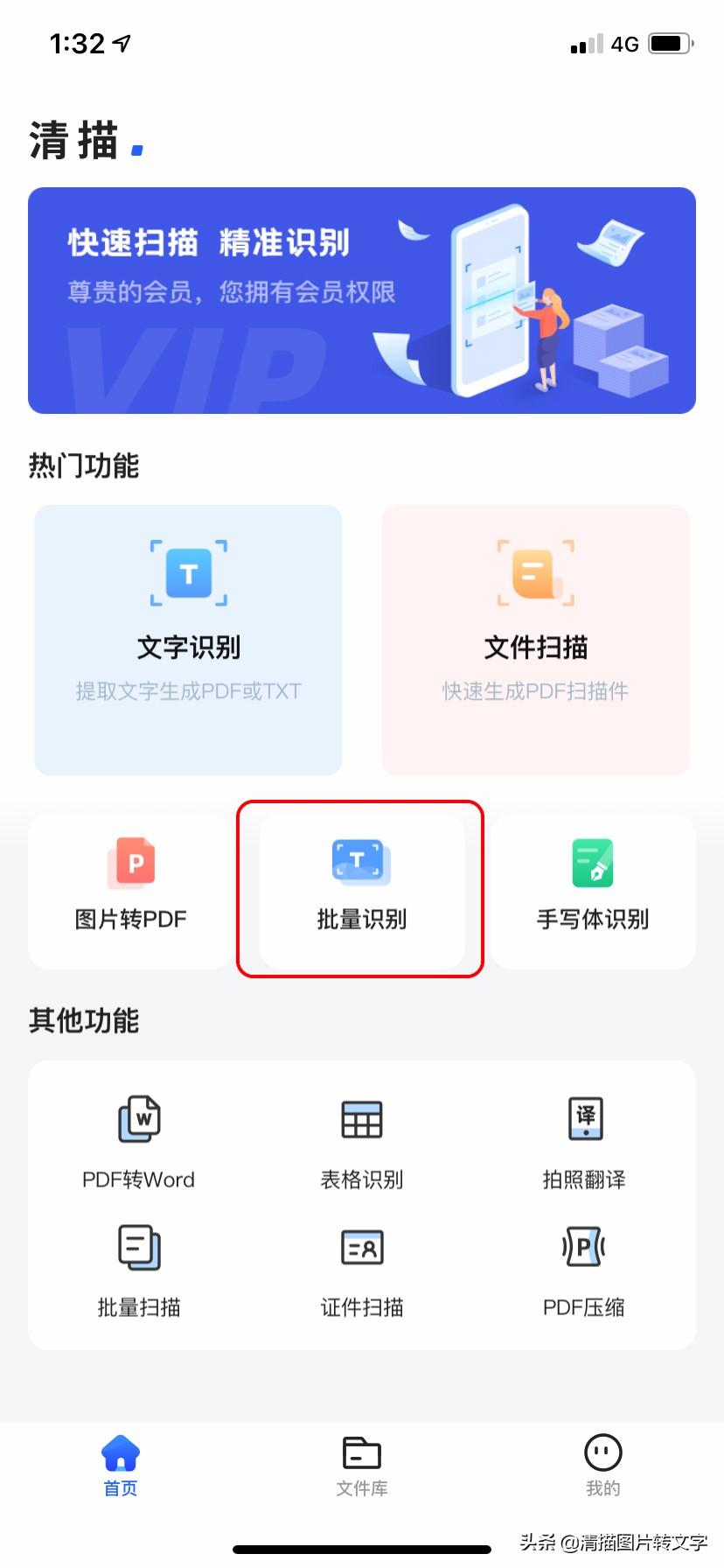Open the VIP membership banner
This screenshot has height=1568, width=724.
(361, 300)
